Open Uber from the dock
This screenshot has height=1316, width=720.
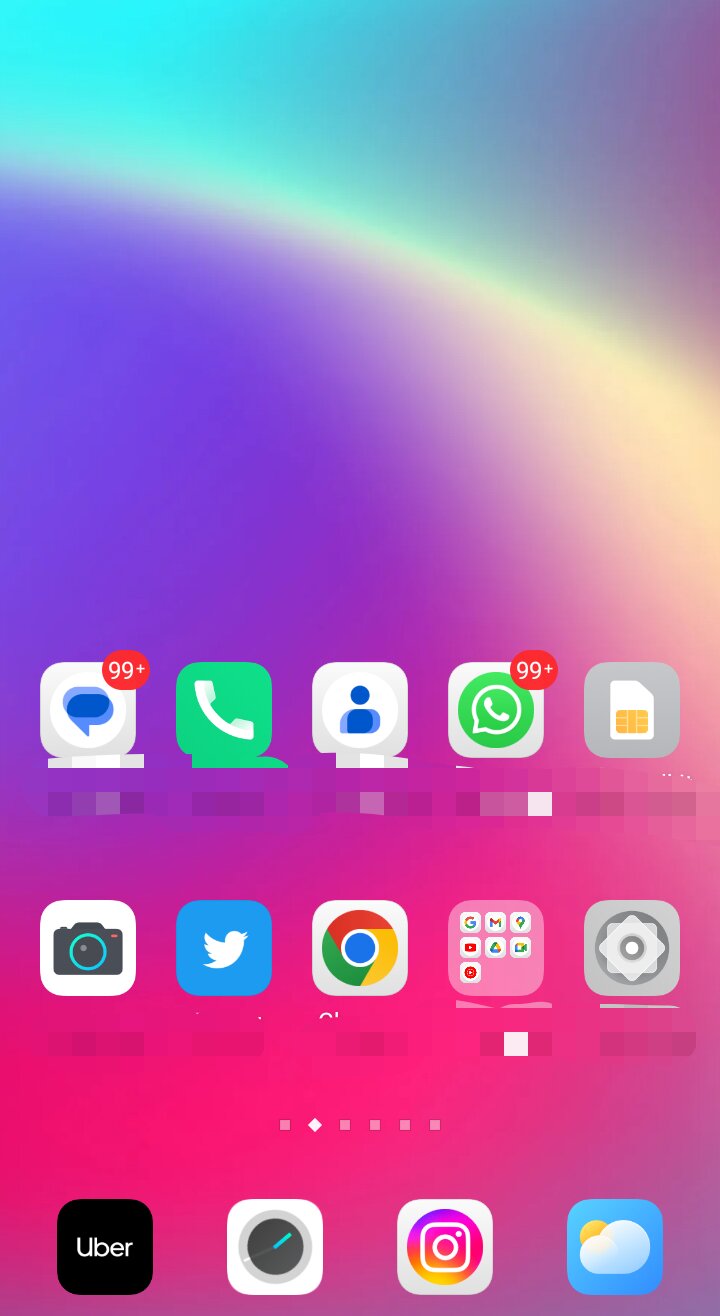[105, 1247]
